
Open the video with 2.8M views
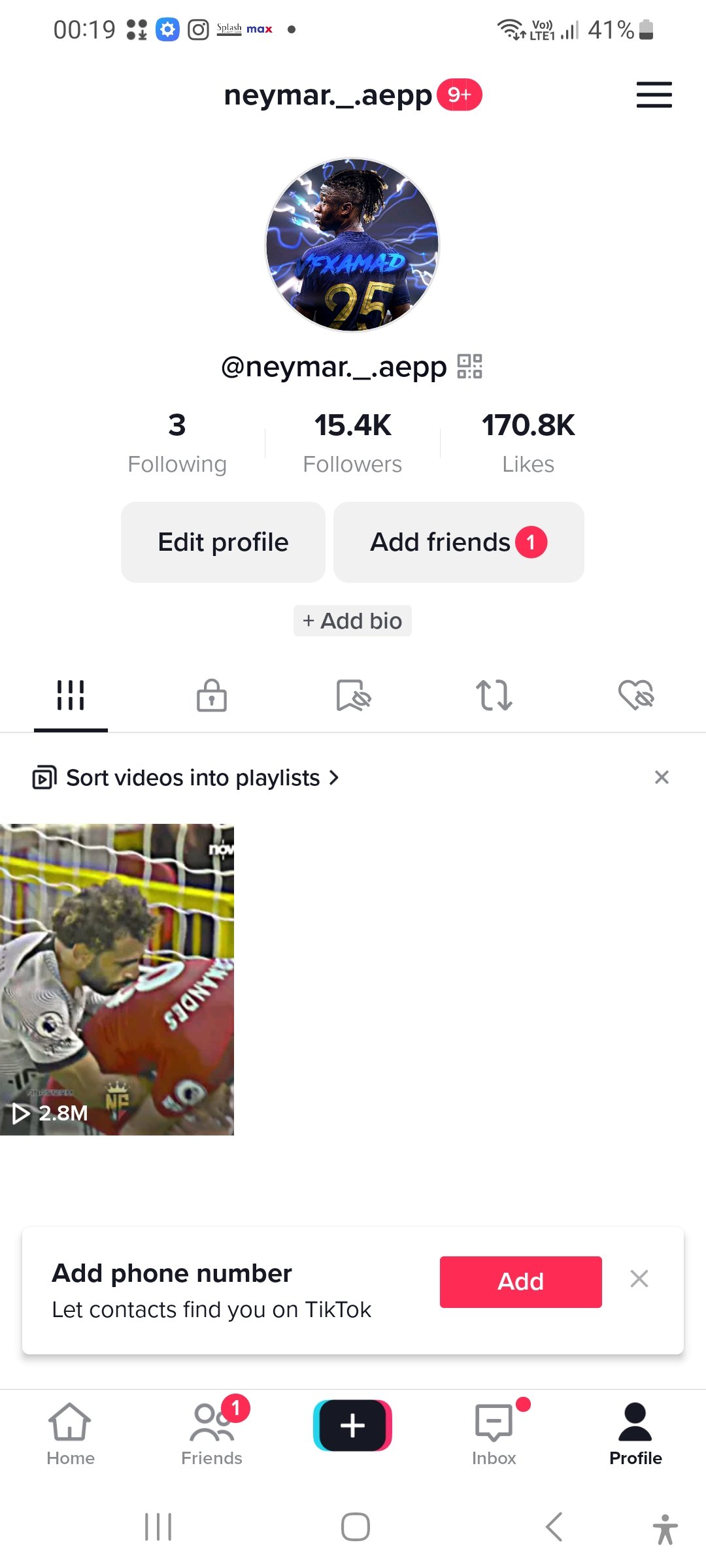tap(117, 979)
